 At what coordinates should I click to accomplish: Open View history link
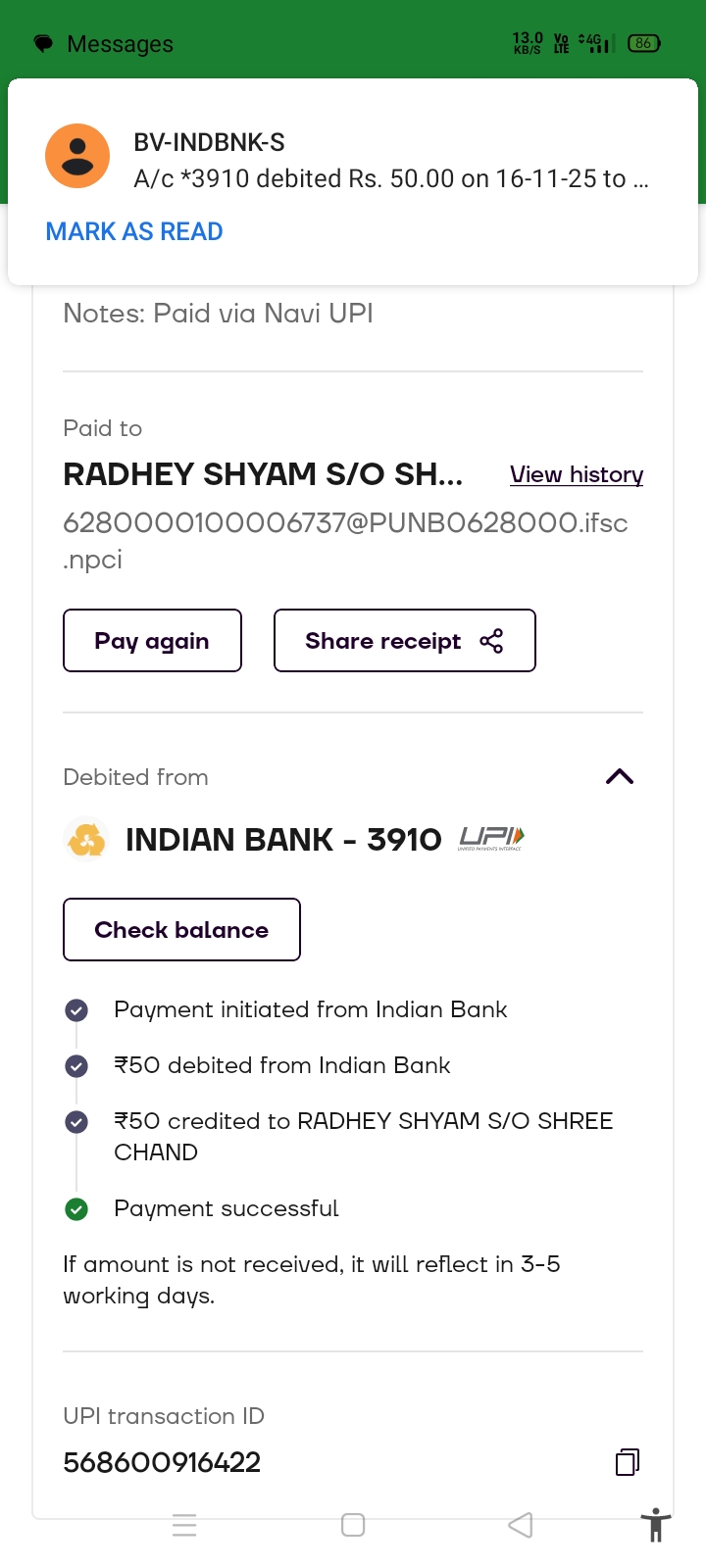coord(577,474)
